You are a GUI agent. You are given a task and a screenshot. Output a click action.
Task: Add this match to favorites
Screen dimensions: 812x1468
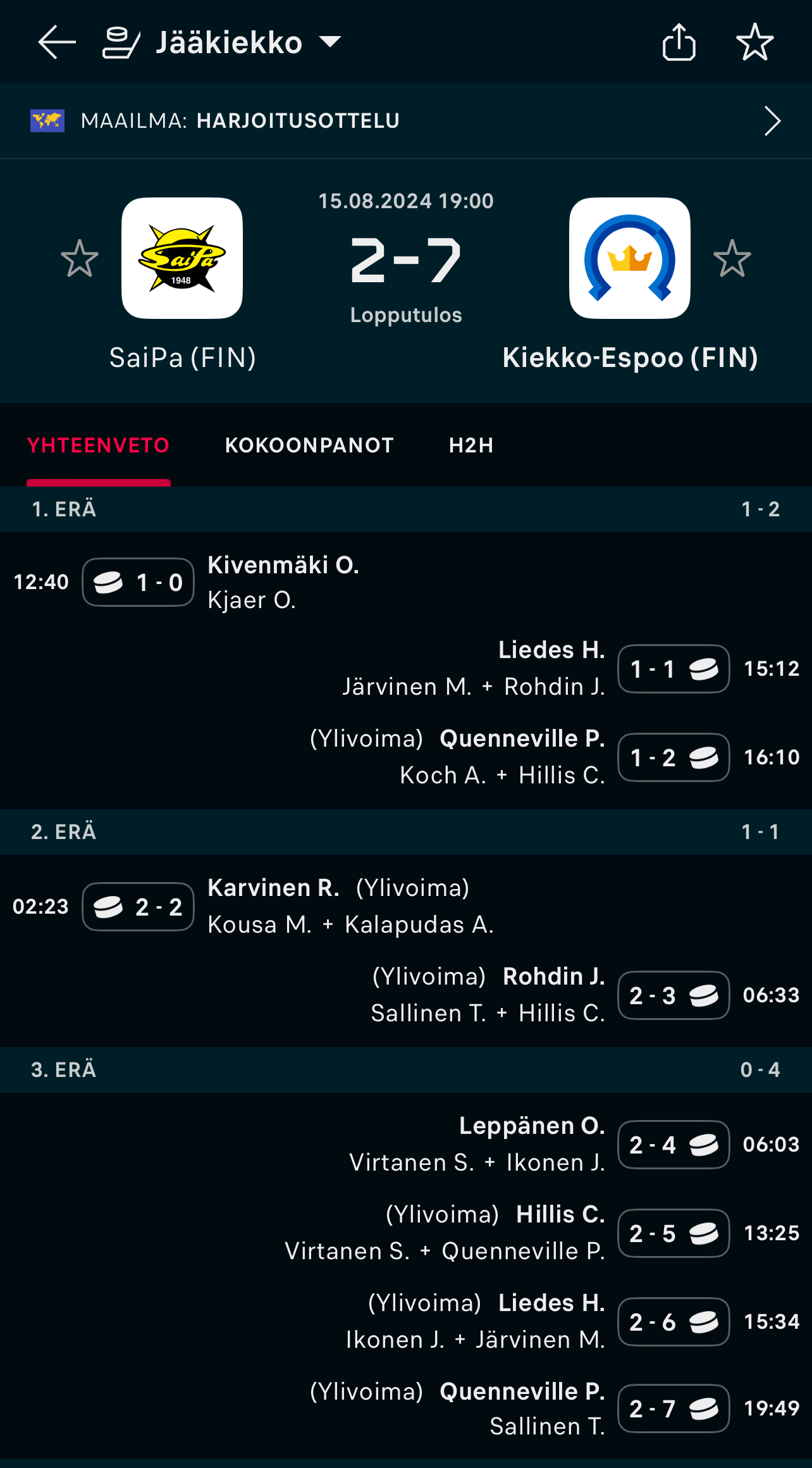click(x=754, y=42)
